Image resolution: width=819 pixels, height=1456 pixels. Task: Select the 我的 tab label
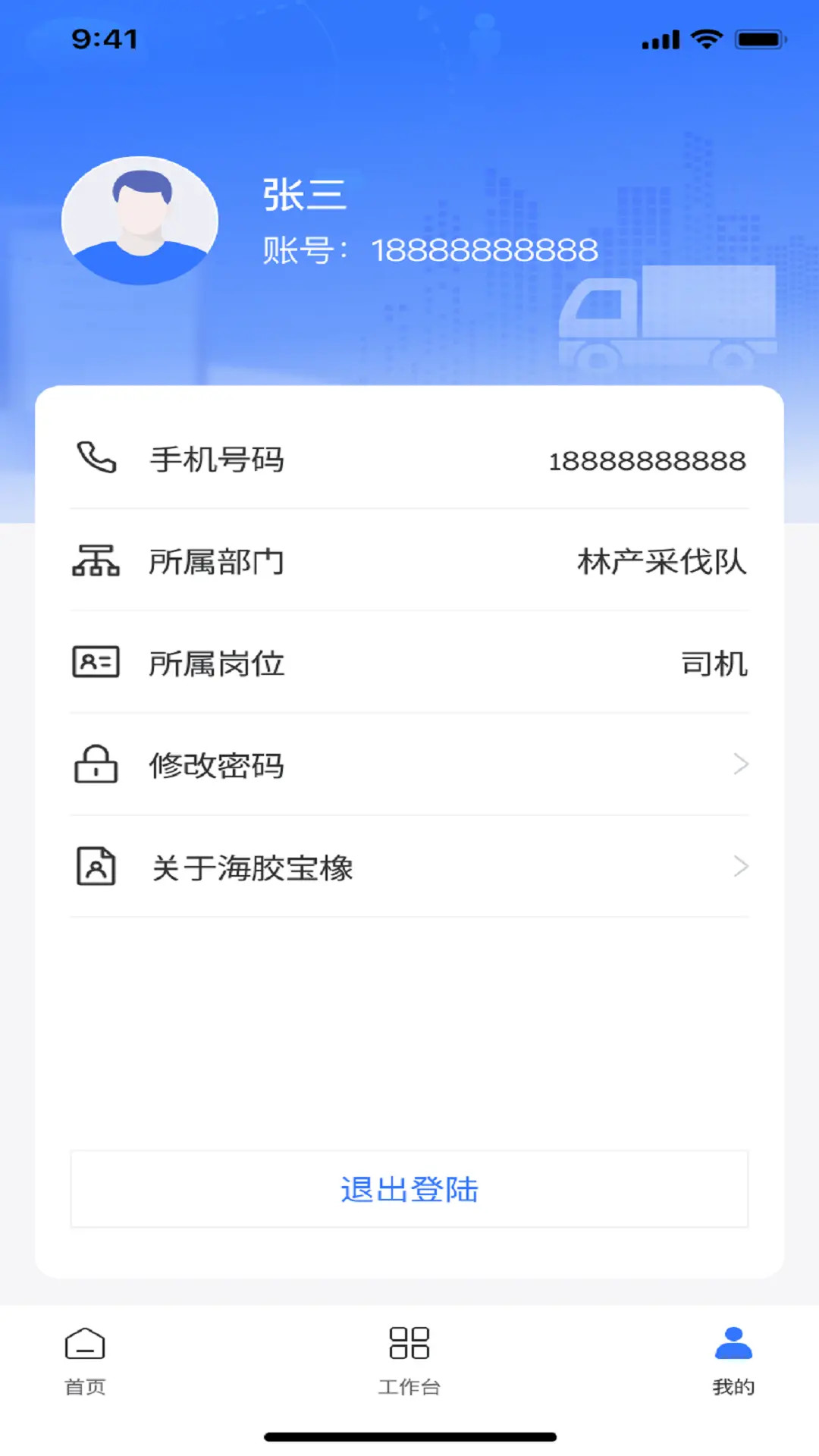[732, 1401]
